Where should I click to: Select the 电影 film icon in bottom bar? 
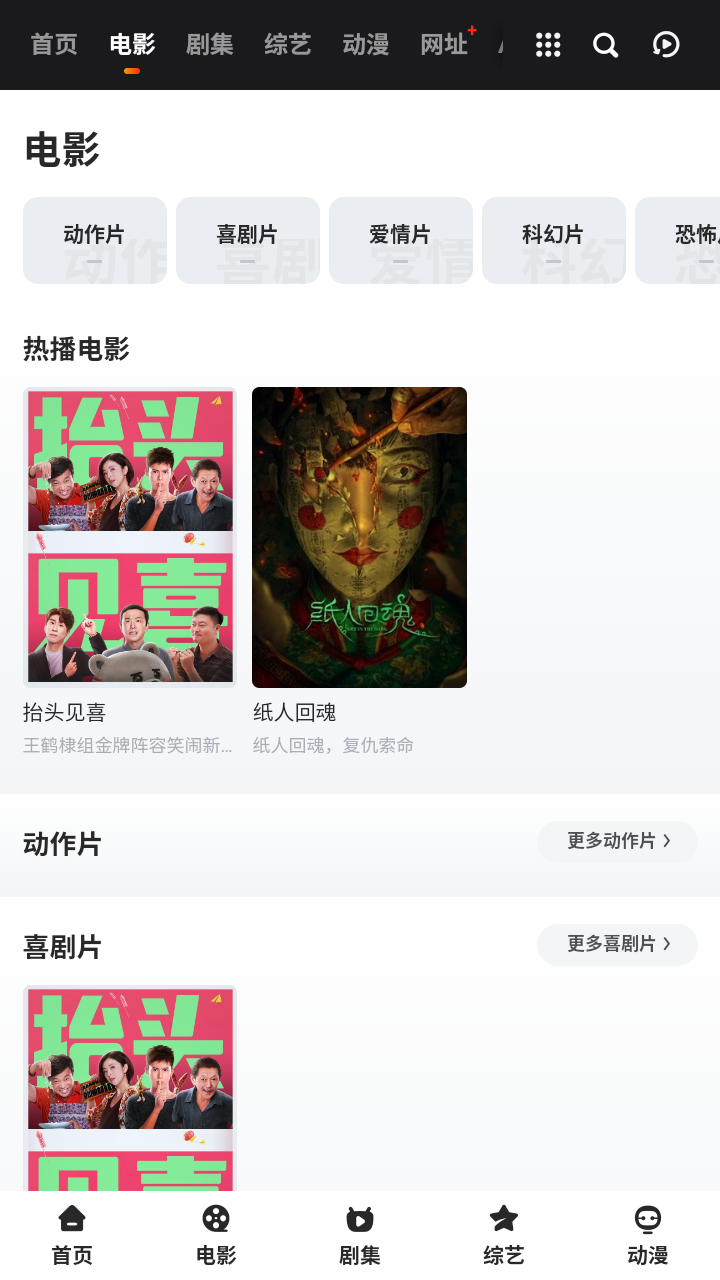click(215, 1231)
